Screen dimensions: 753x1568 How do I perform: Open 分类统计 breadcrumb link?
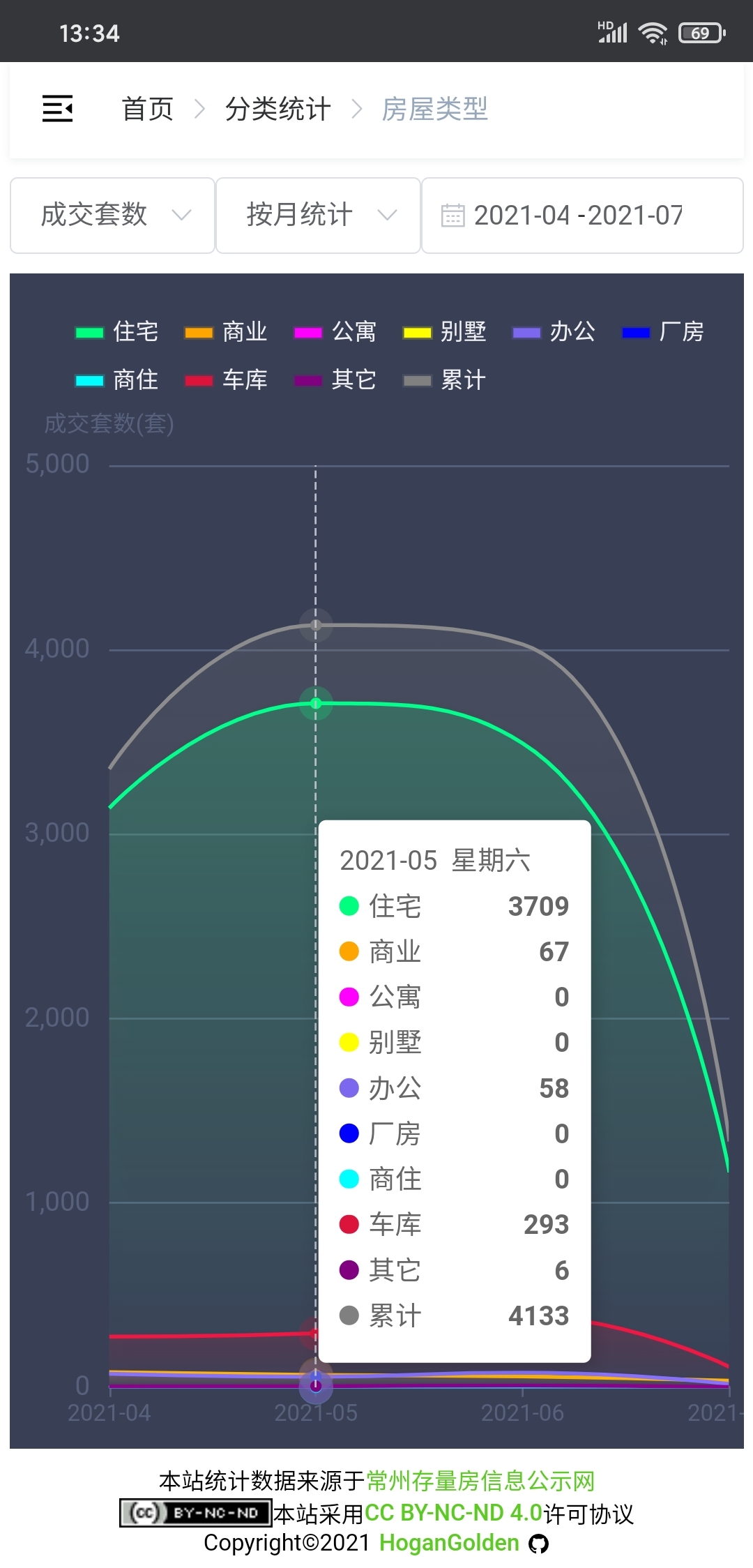(x=277, y=109)
